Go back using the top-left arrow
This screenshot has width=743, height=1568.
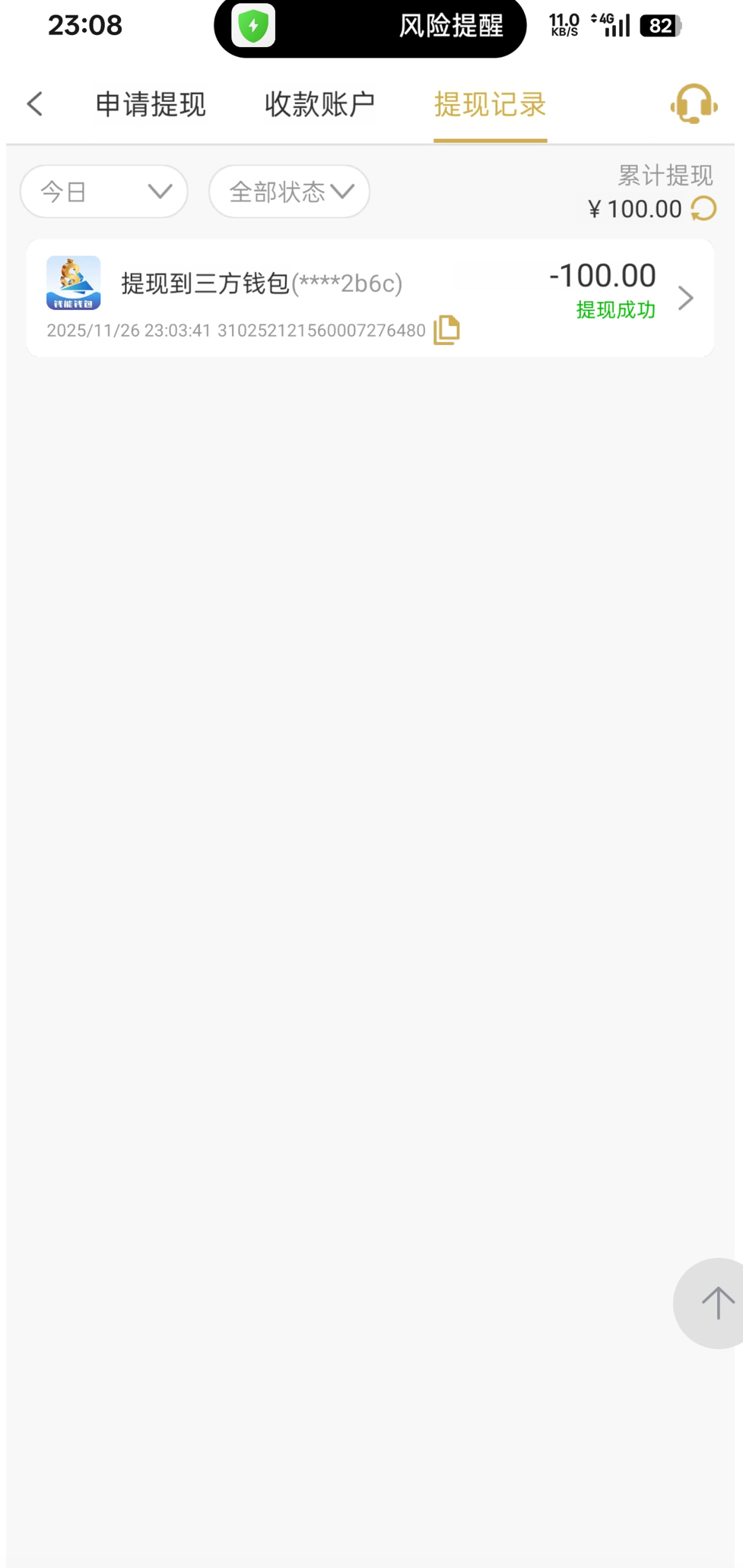[x=35, y=104]
